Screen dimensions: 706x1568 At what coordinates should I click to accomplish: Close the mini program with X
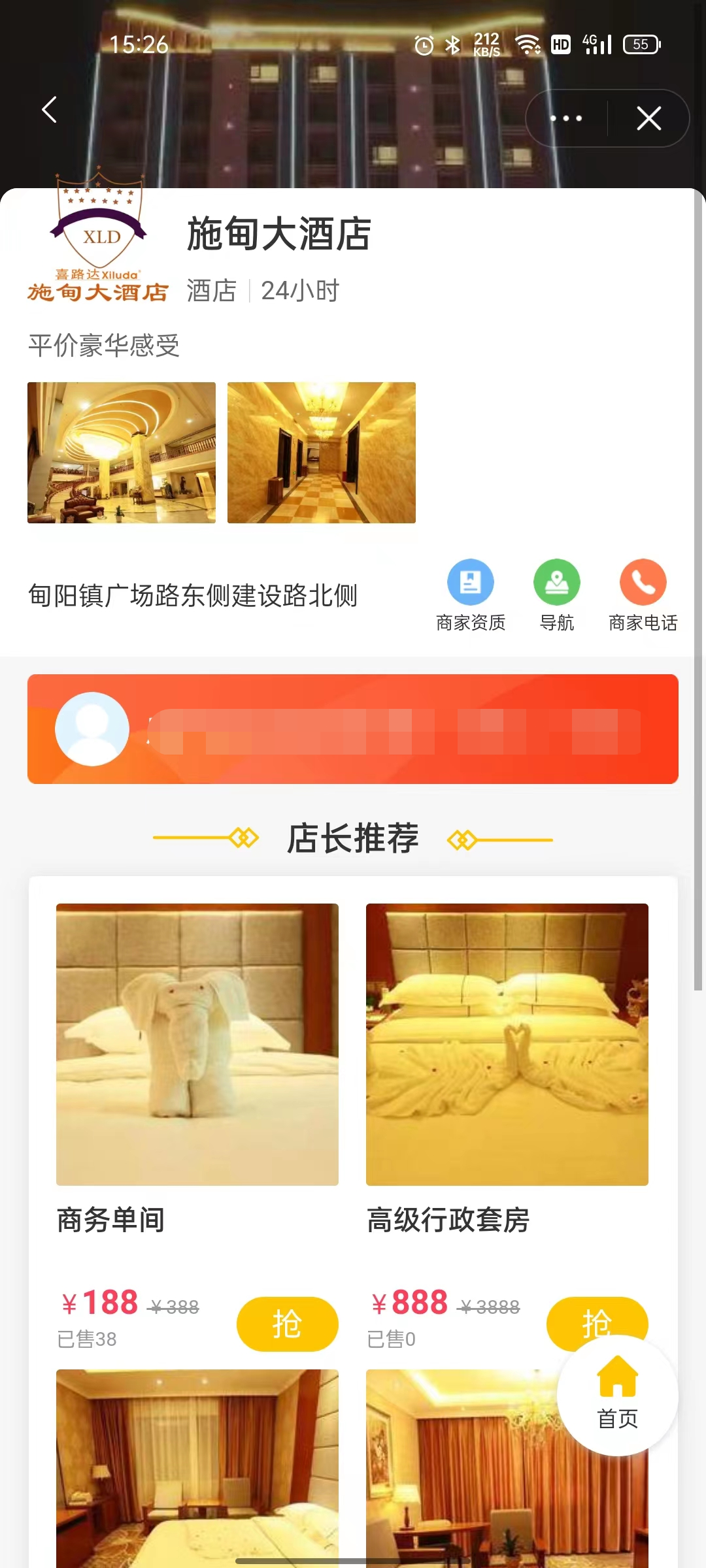[x=648, y=118]
